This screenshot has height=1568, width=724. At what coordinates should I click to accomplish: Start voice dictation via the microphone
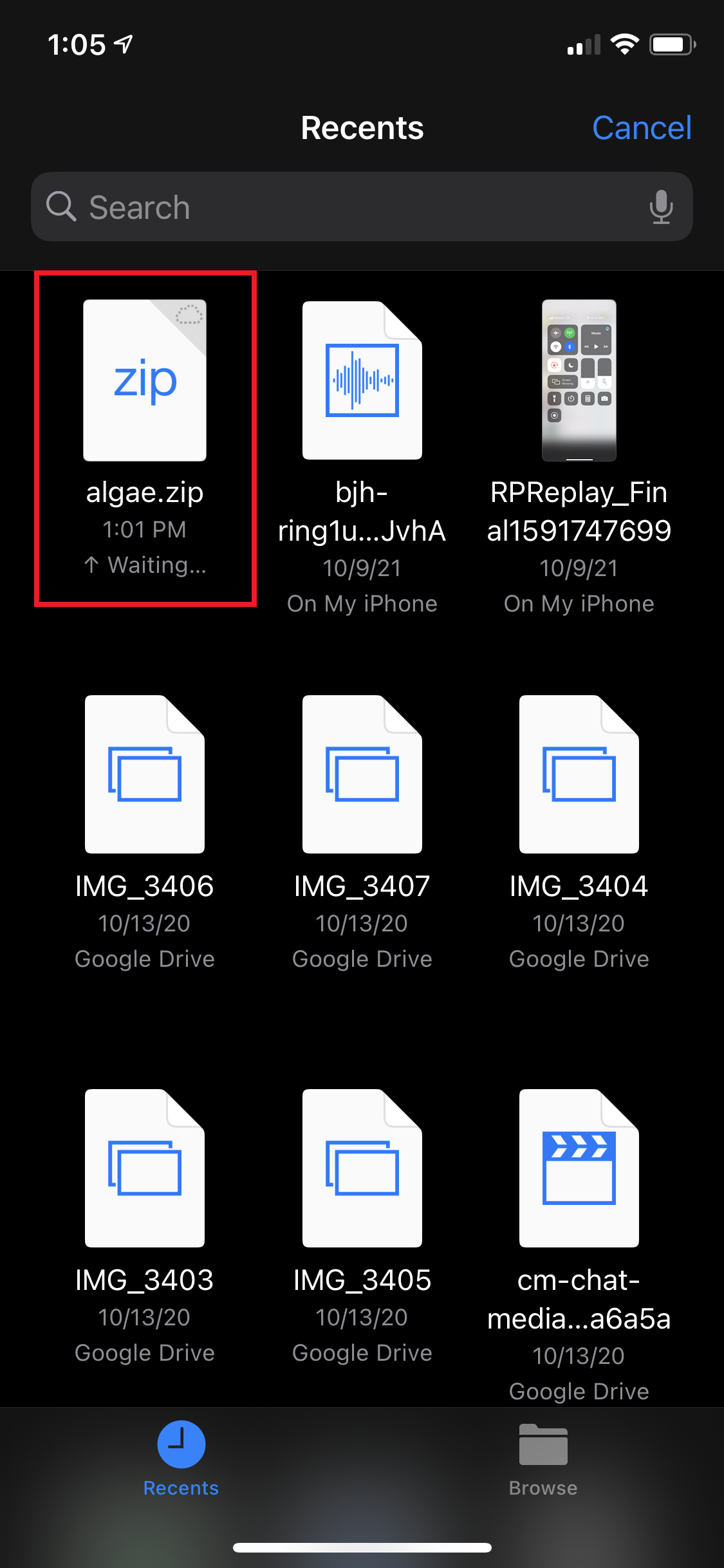(661, 207)
